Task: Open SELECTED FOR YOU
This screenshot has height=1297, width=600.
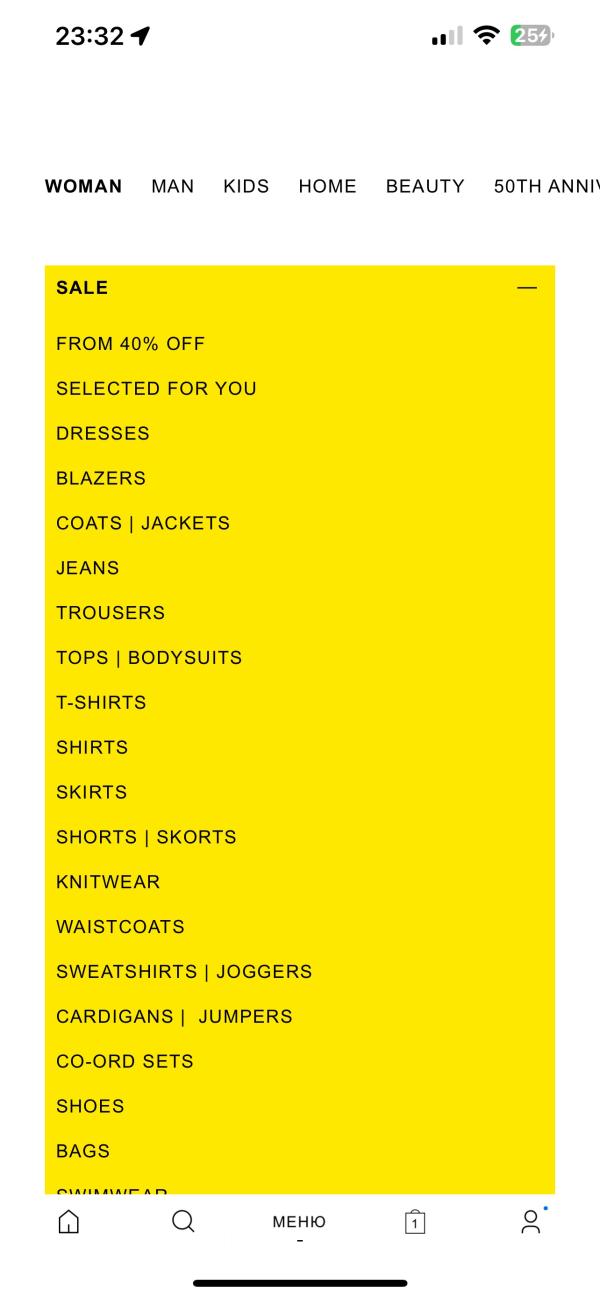Action: coord(156,389)
